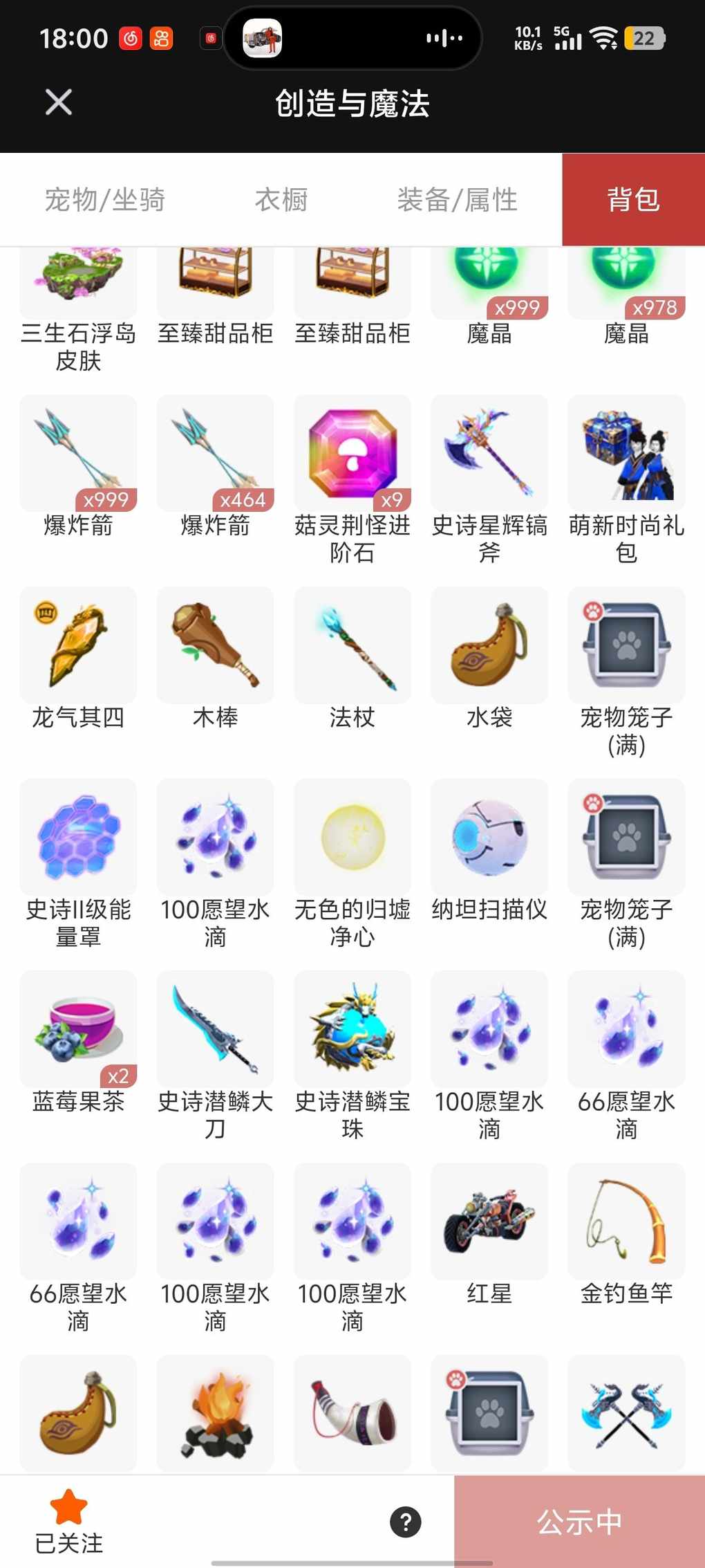View the 菇灵荆怪进阶石 item

coord(352,454)
